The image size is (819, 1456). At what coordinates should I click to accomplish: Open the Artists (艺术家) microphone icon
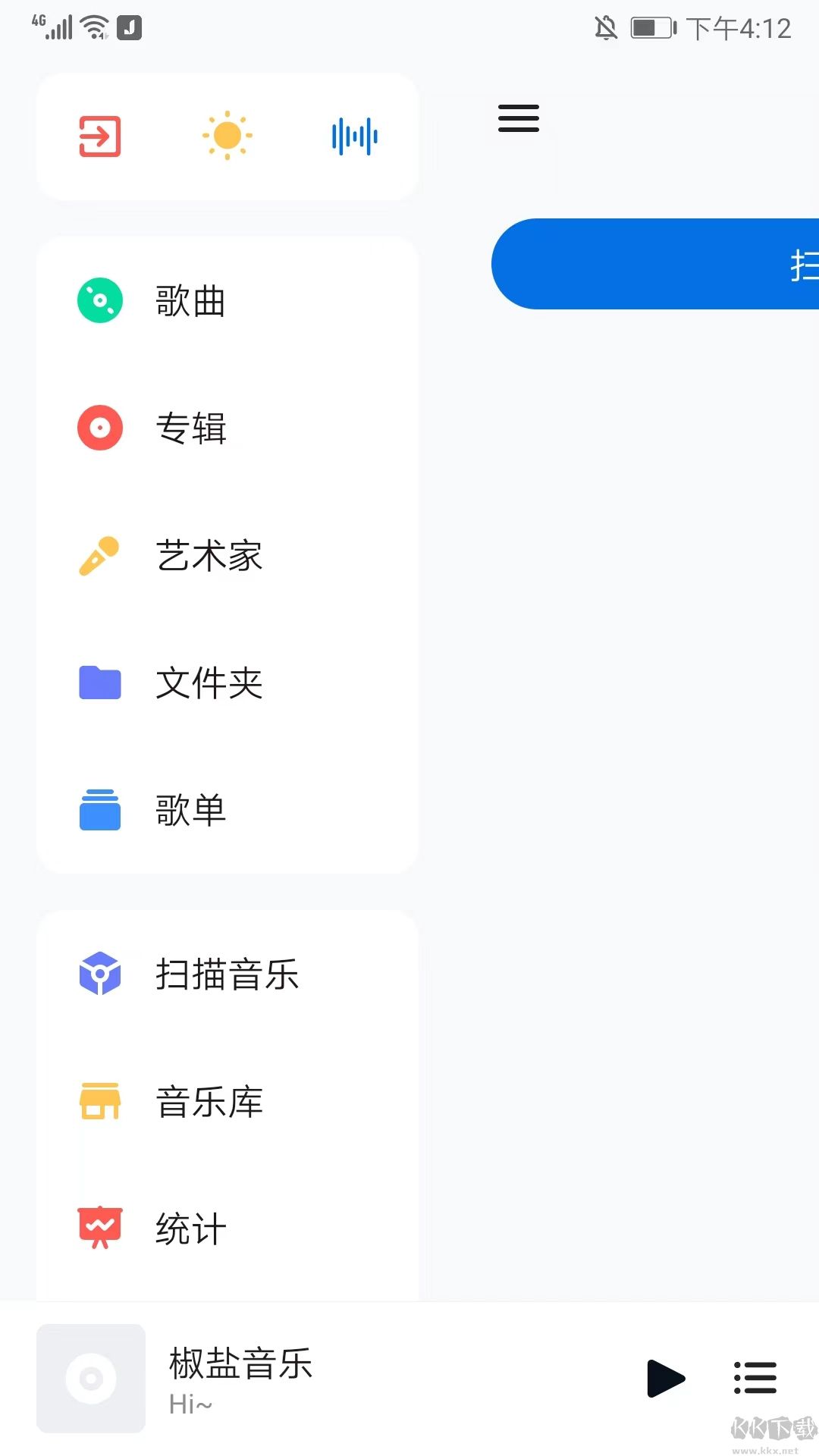click(x=99, y=556)
